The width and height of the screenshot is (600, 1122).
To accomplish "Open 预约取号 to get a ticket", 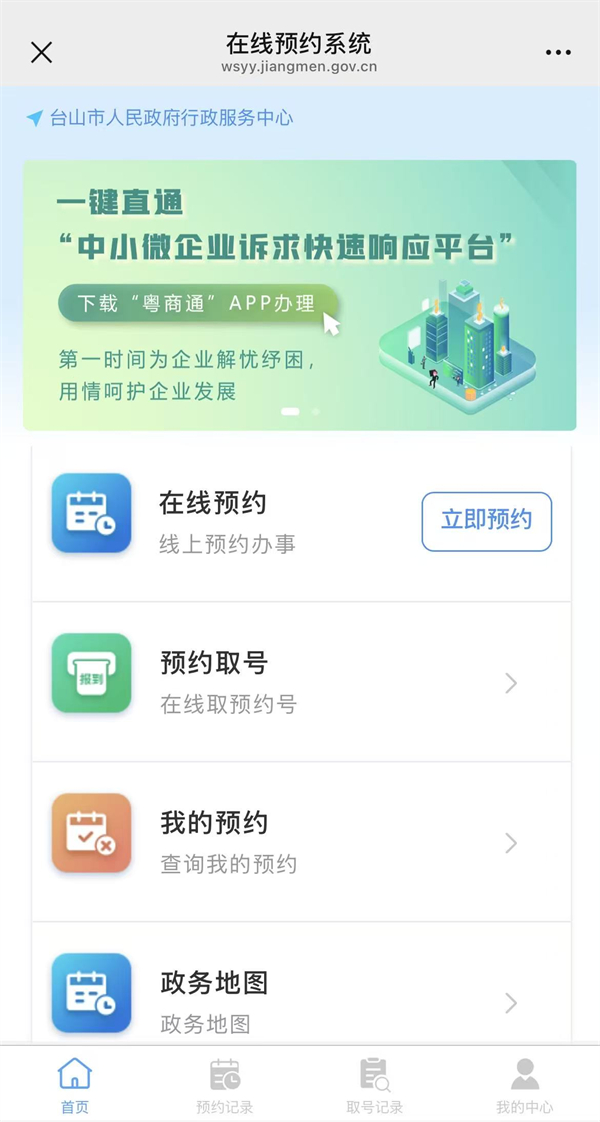I will tap(300, 682).
